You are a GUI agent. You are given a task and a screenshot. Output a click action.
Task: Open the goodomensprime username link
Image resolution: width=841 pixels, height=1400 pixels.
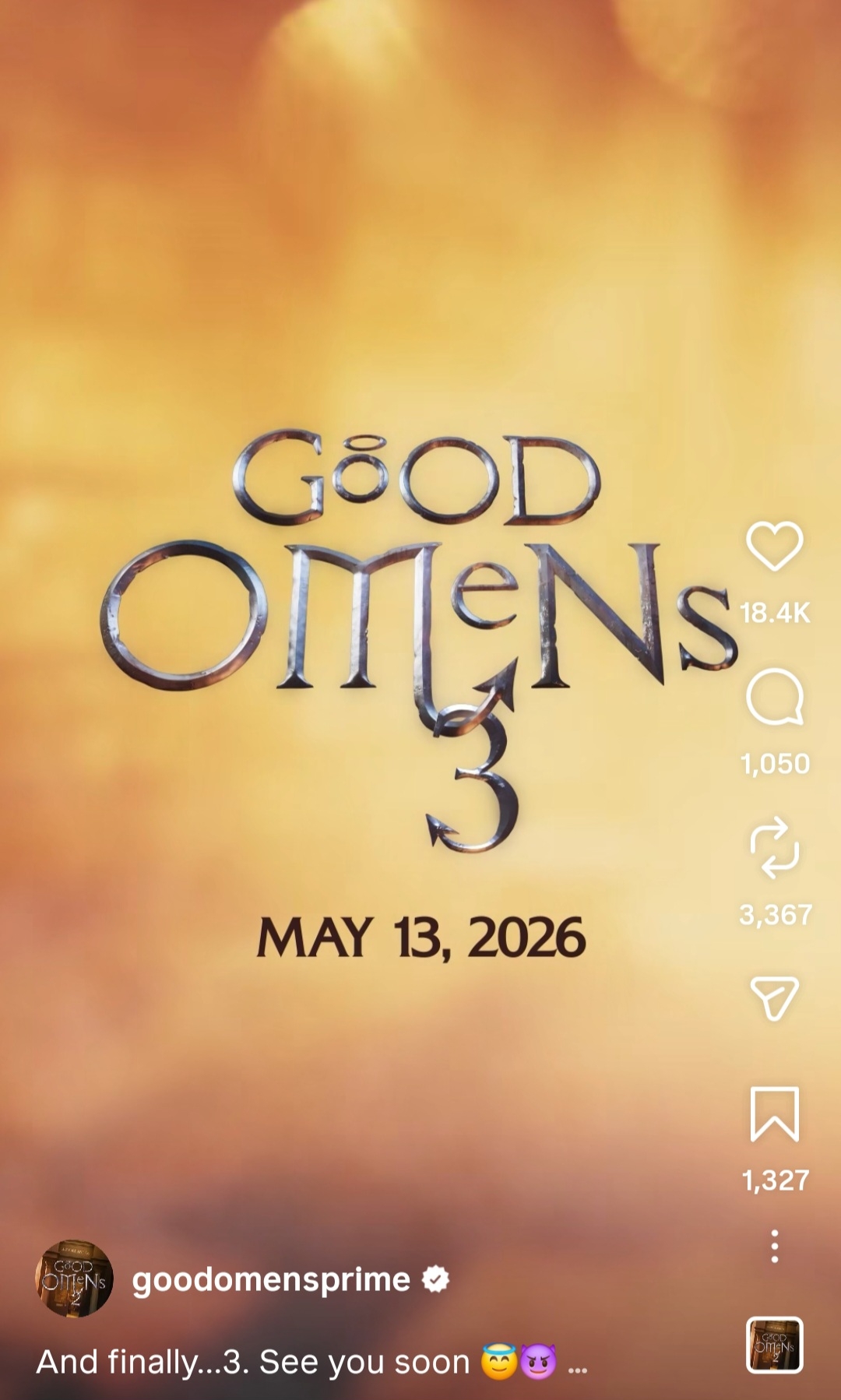tap(271, 1279)
